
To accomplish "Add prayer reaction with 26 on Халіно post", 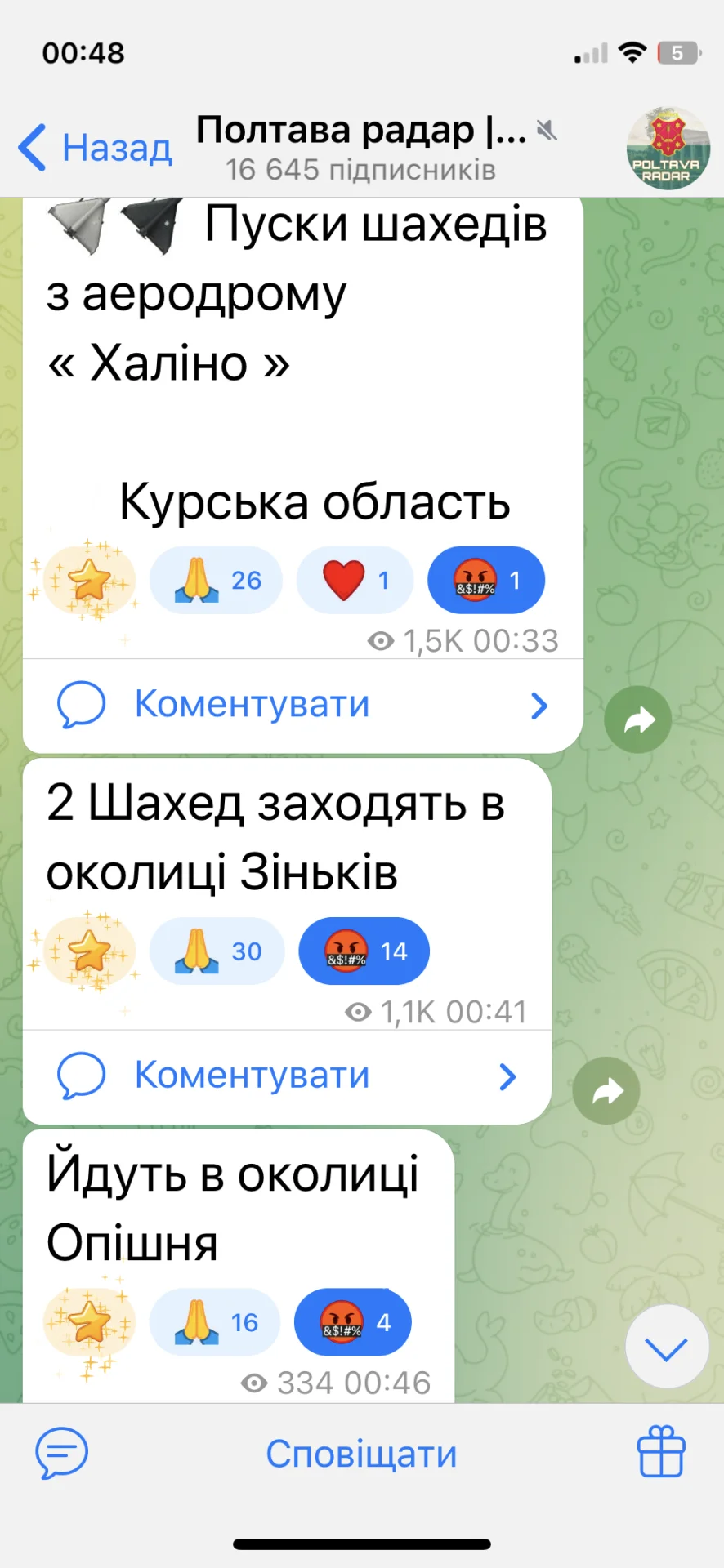I will (217, 581).
